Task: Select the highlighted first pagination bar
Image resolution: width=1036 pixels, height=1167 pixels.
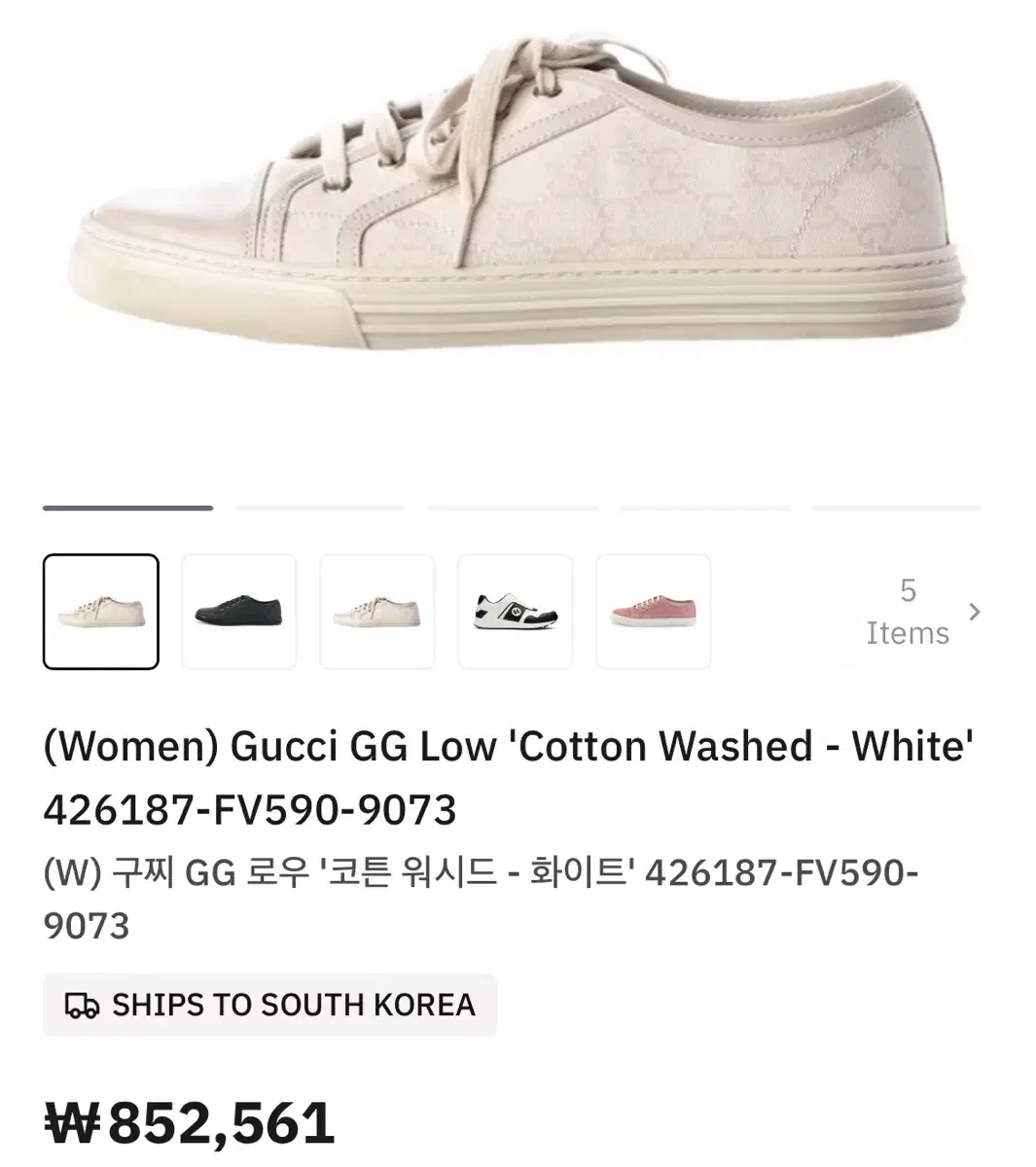Action: coord(126,507)
